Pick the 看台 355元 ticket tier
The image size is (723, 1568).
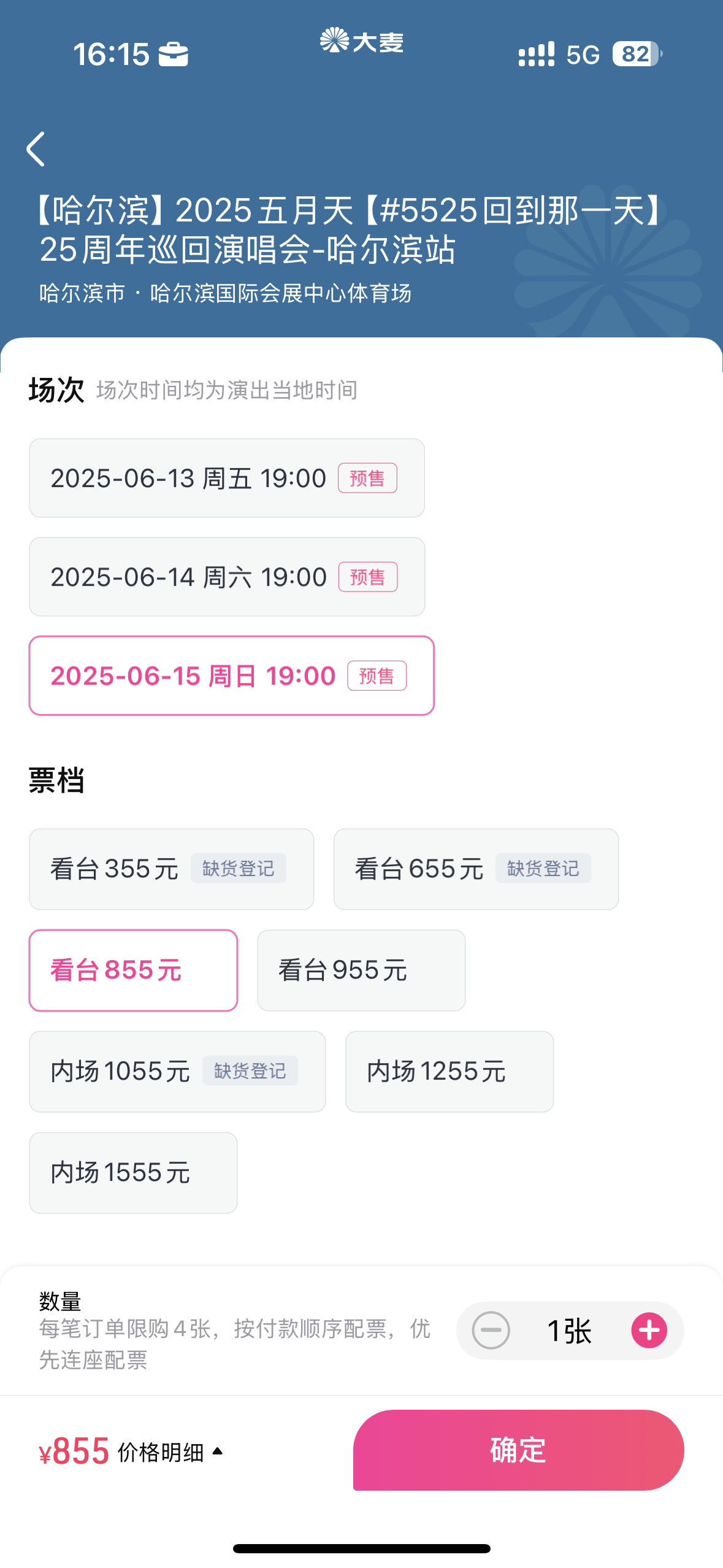pyautogui.click(x=172, y=869)
